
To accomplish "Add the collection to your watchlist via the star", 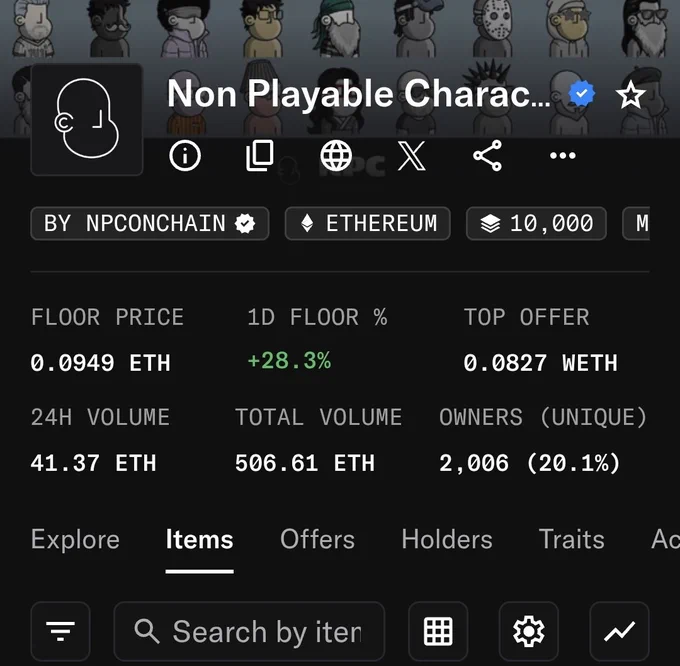I will pyautogui.click(x=630, y=95).
